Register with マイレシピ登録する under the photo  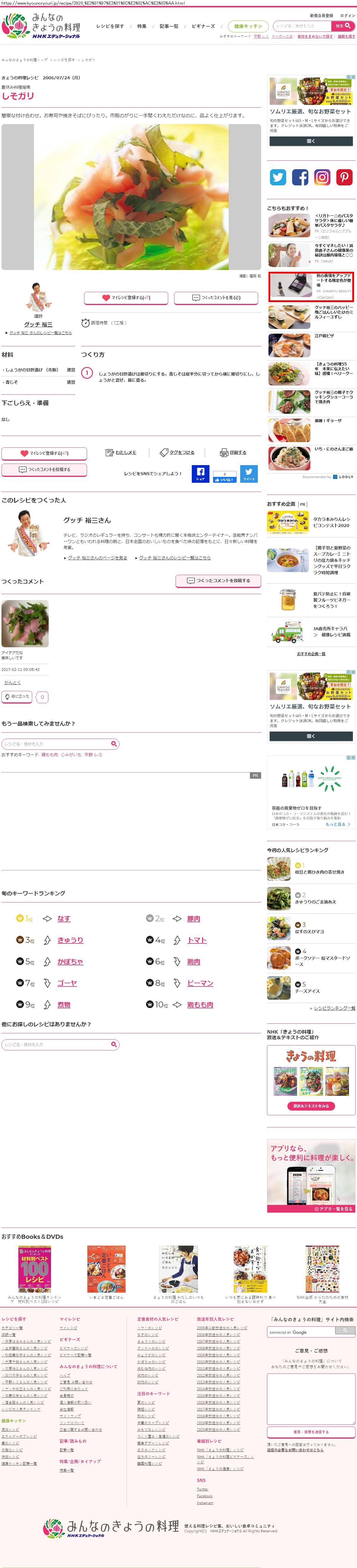pyautogui.click(x=126, y=298)
